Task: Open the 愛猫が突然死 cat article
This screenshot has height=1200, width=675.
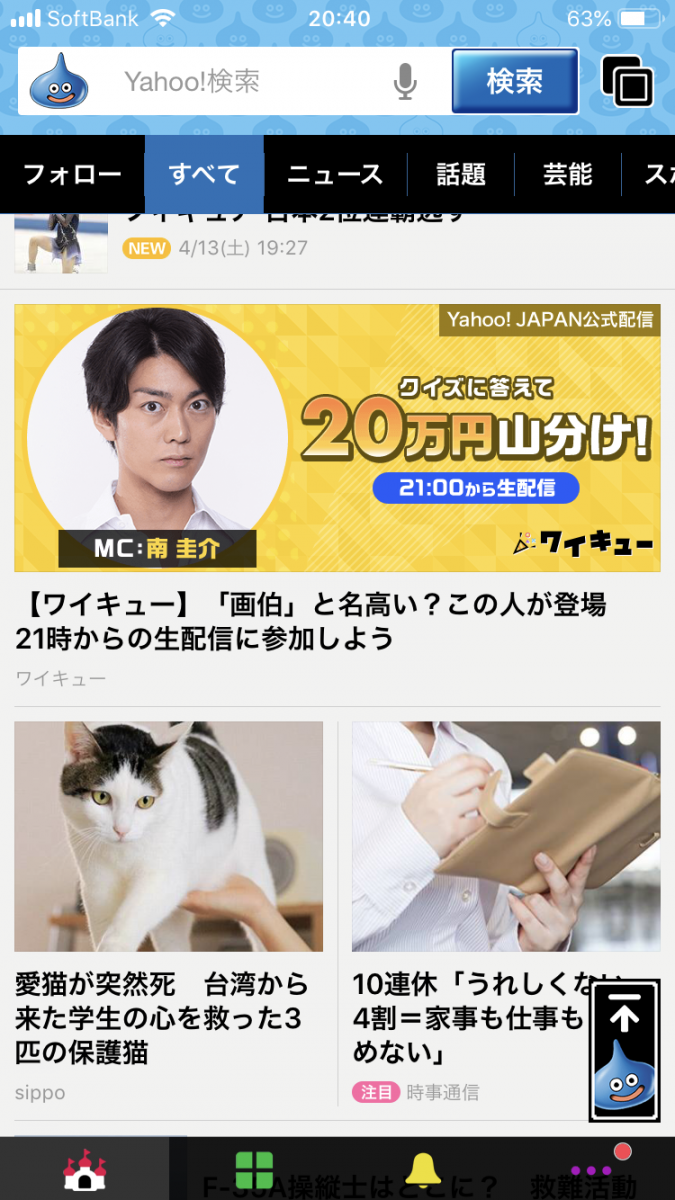Action: tap(168, 900)
